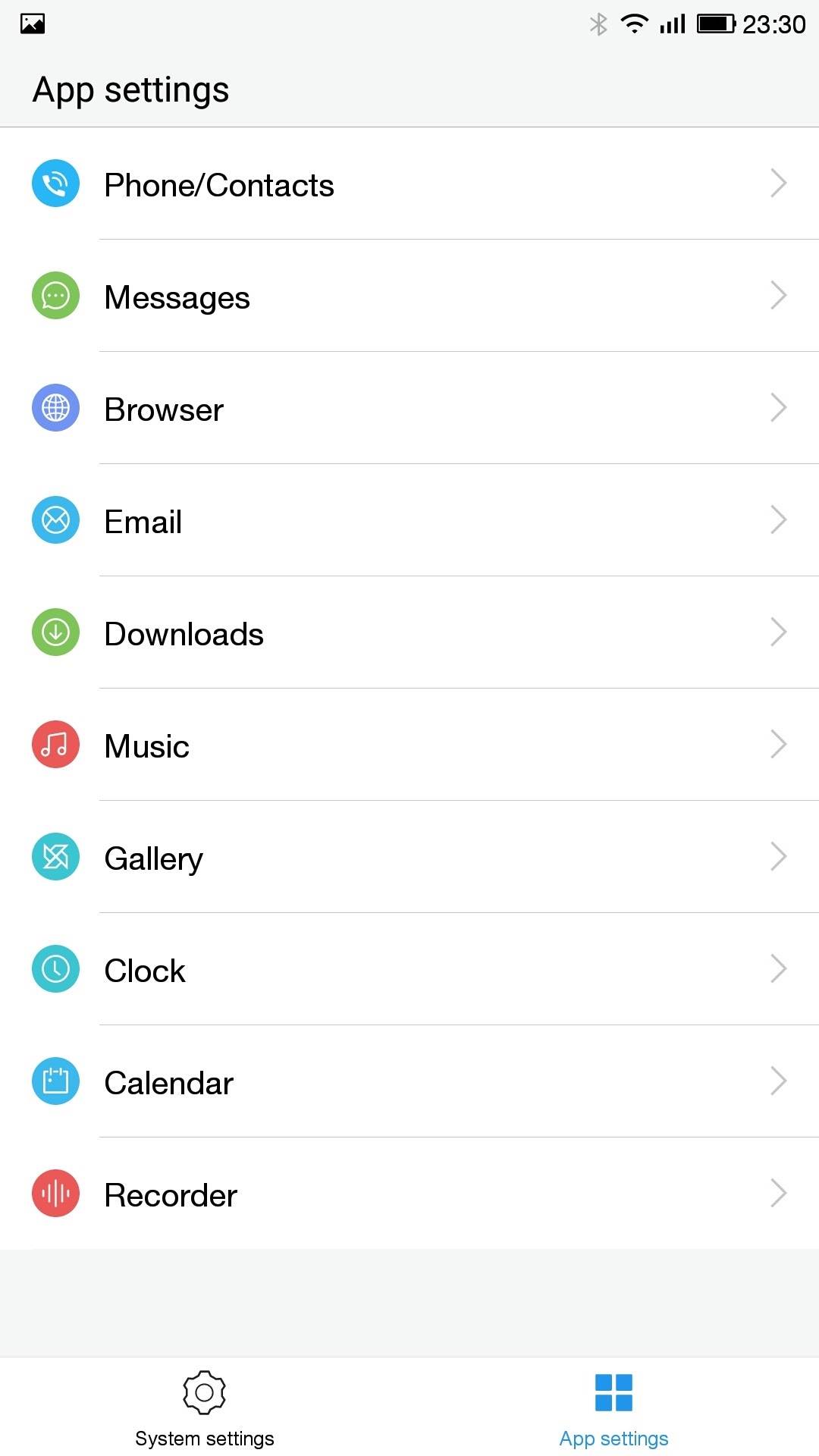Go to Email settings

[409, 521]
